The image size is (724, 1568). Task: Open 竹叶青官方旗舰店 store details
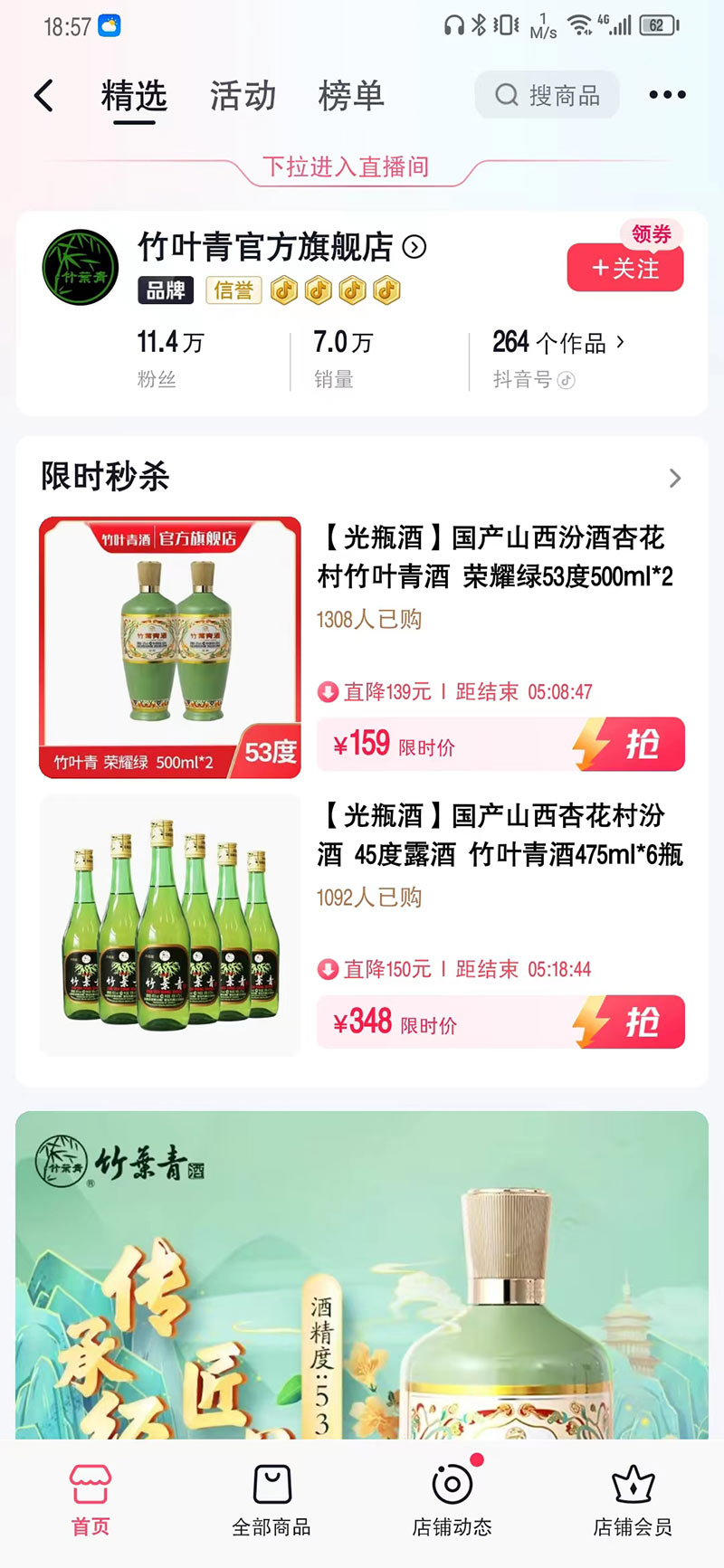coord(281,247)
